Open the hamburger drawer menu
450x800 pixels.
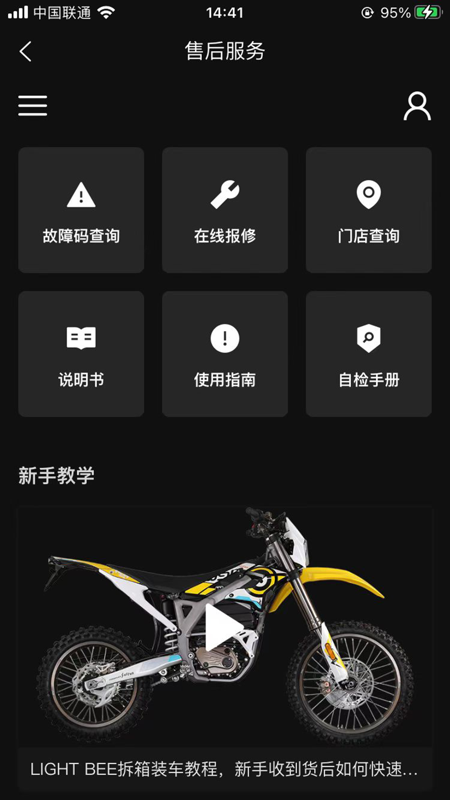(x=33, y=106)
